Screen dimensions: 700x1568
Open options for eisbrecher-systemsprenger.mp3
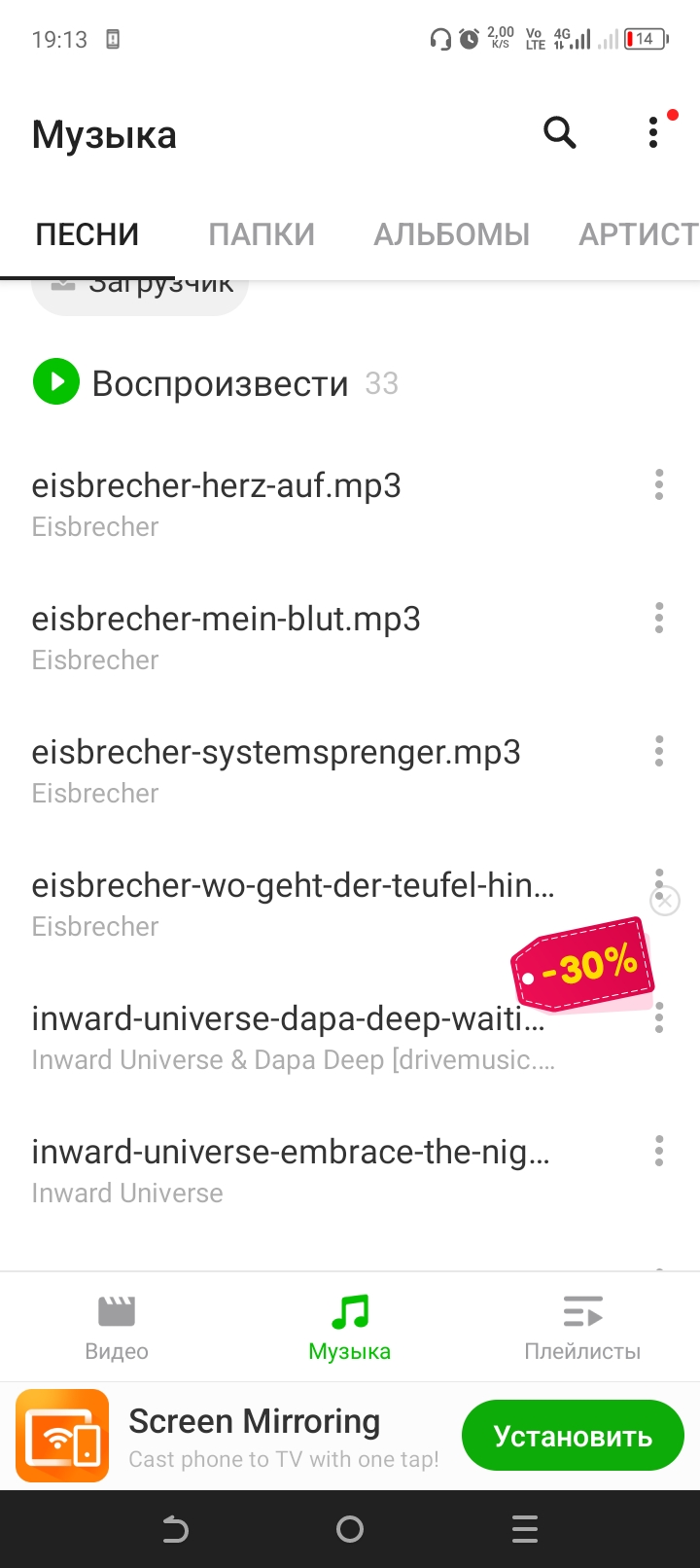(x=659, y=751)
